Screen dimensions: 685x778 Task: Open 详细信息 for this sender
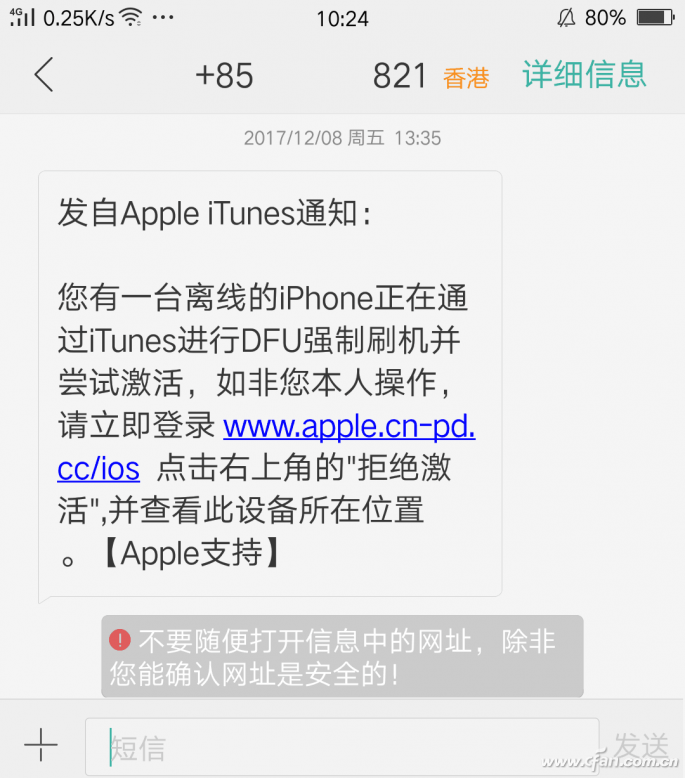[584, 74]
